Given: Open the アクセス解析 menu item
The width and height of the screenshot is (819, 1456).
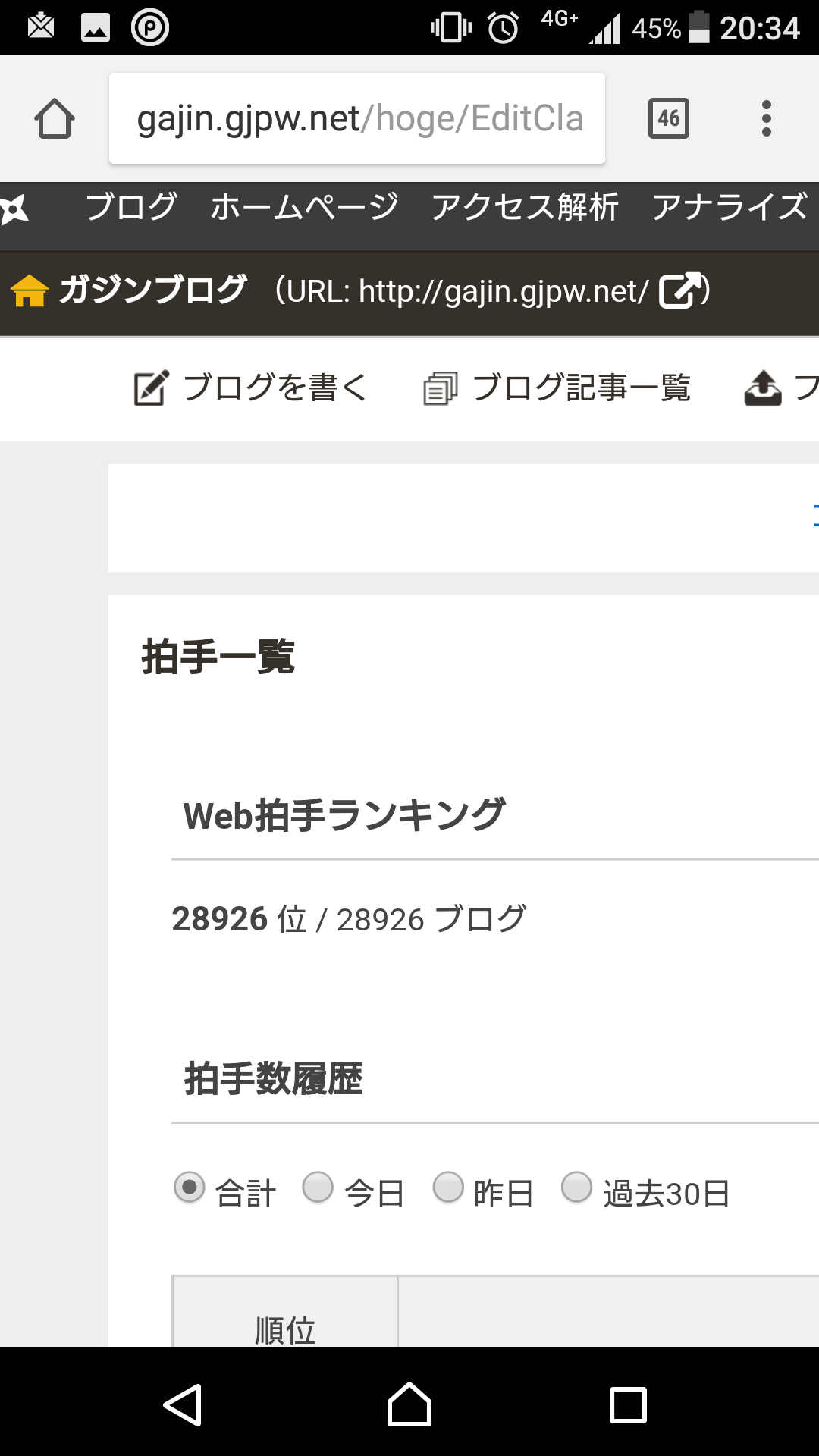Looking at the screenshot, I should pos(525,207).
